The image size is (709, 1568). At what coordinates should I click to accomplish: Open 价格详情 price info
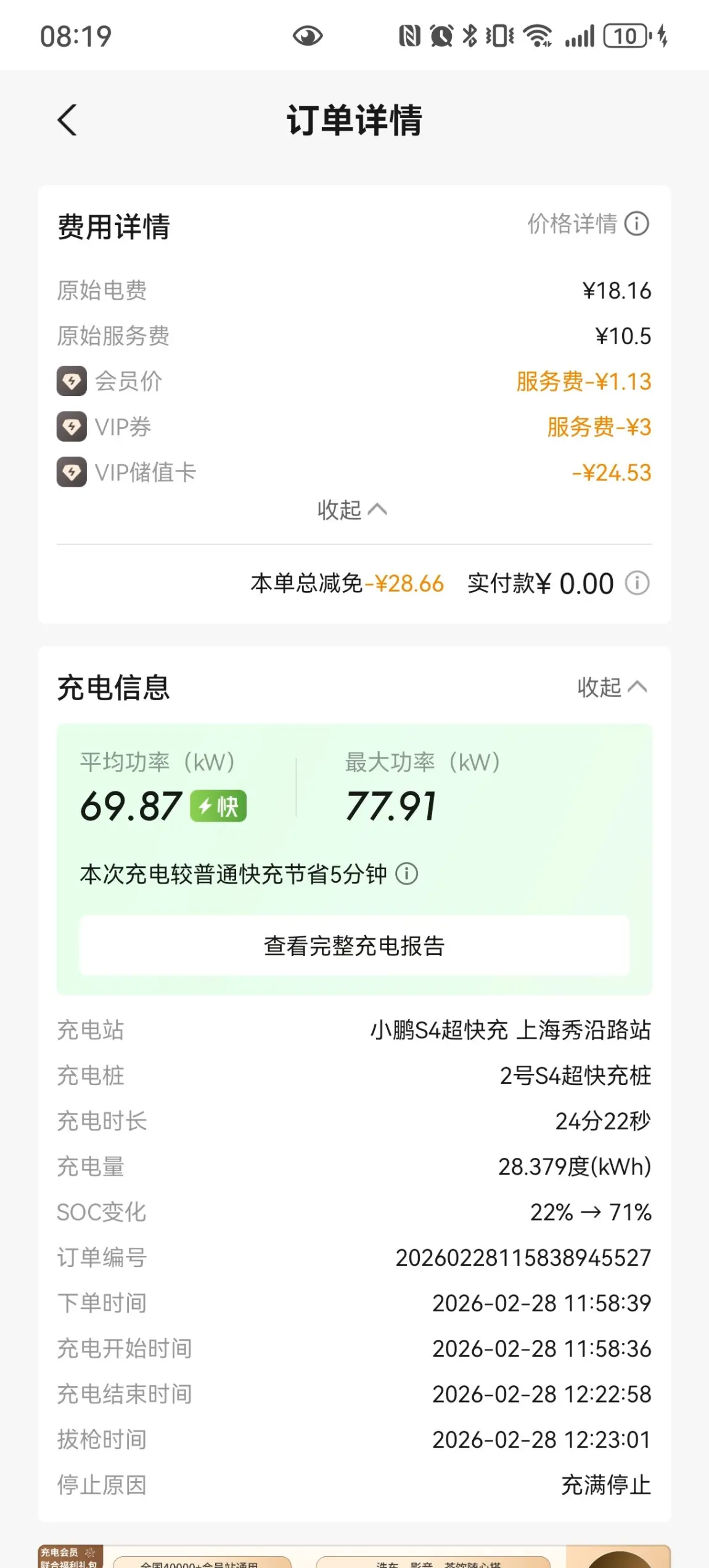[588, 224]
